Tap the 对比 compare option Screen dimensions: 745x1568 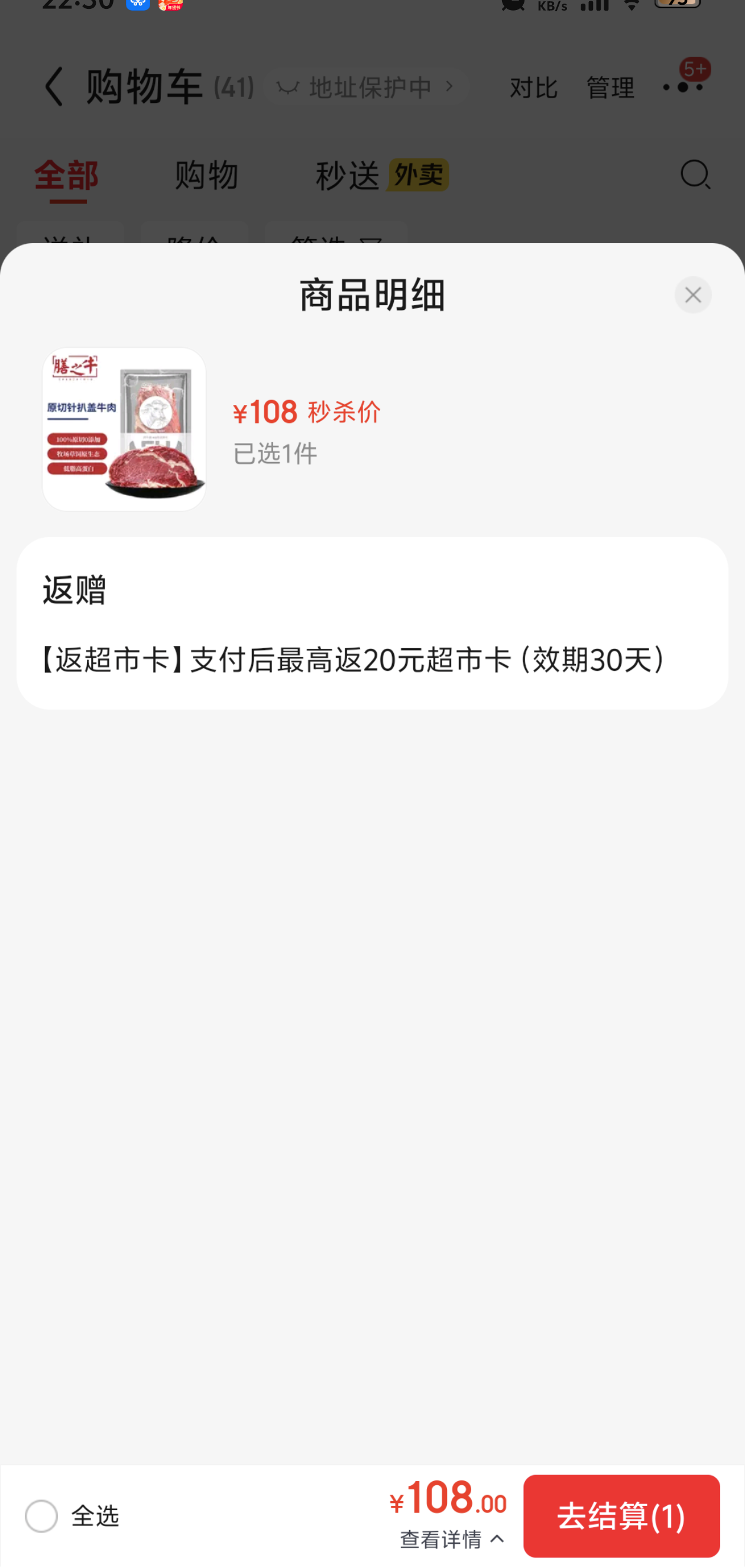(x=533, y=88)
